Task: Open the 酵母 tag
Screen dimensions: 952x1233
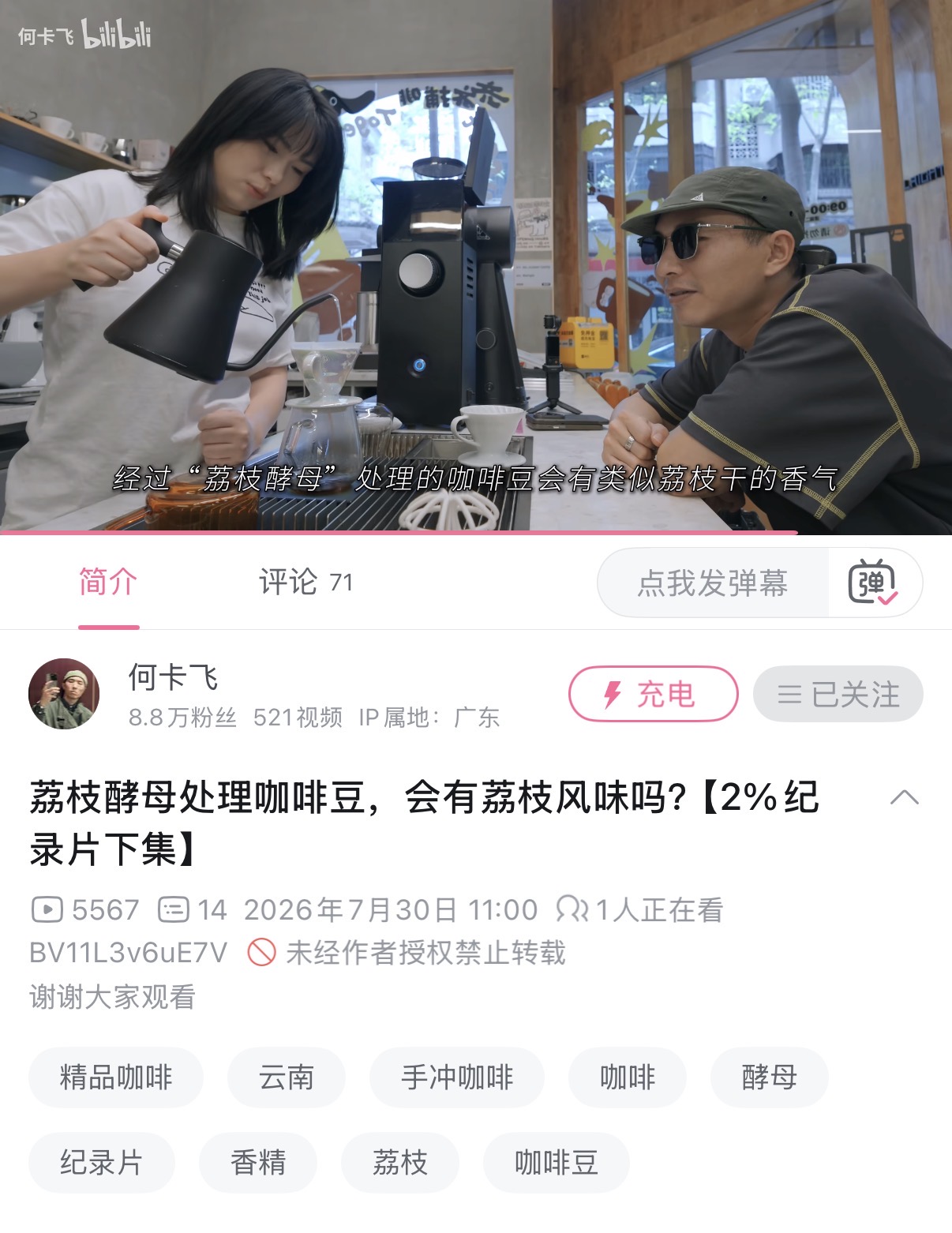Action: (x=770, y=1077)
